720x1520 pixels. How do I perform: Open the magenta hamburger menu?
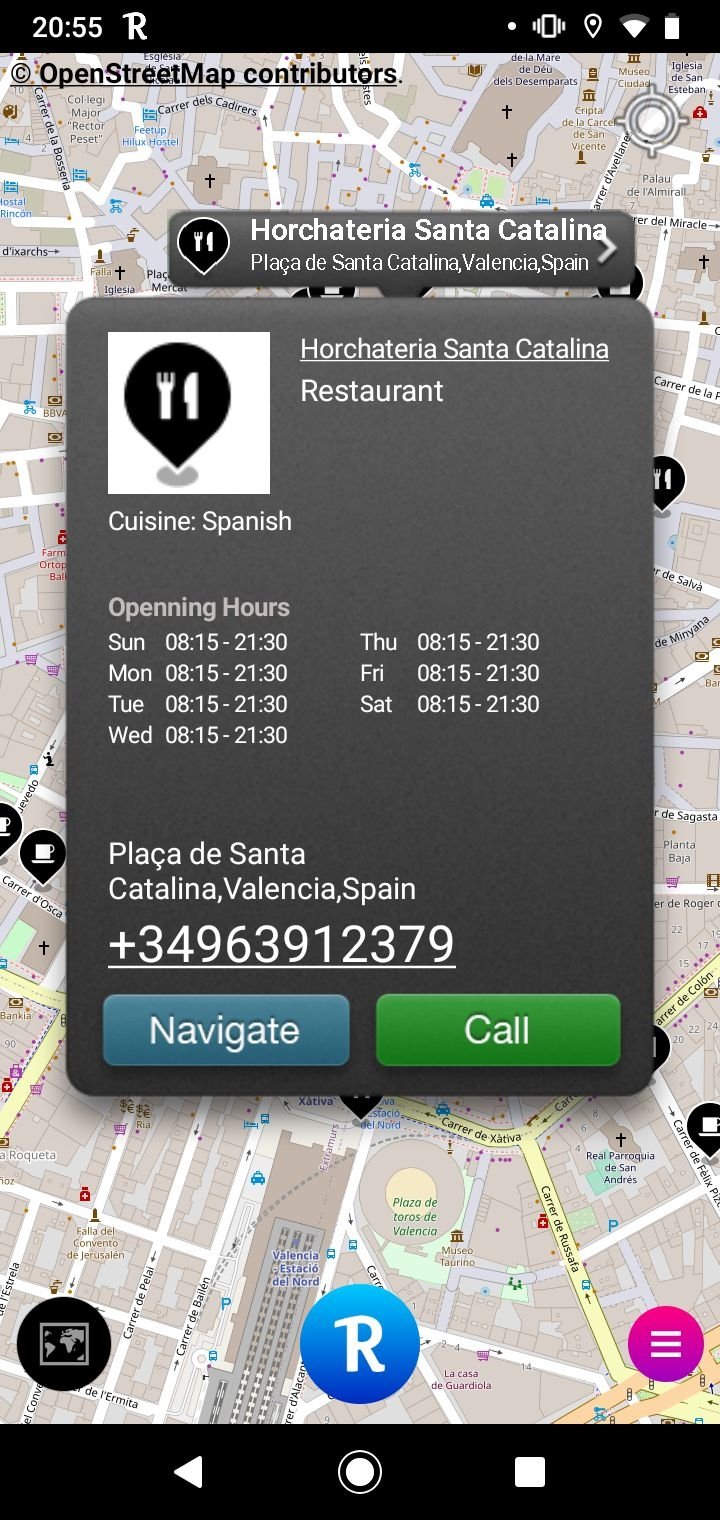tap(666, 1344)
